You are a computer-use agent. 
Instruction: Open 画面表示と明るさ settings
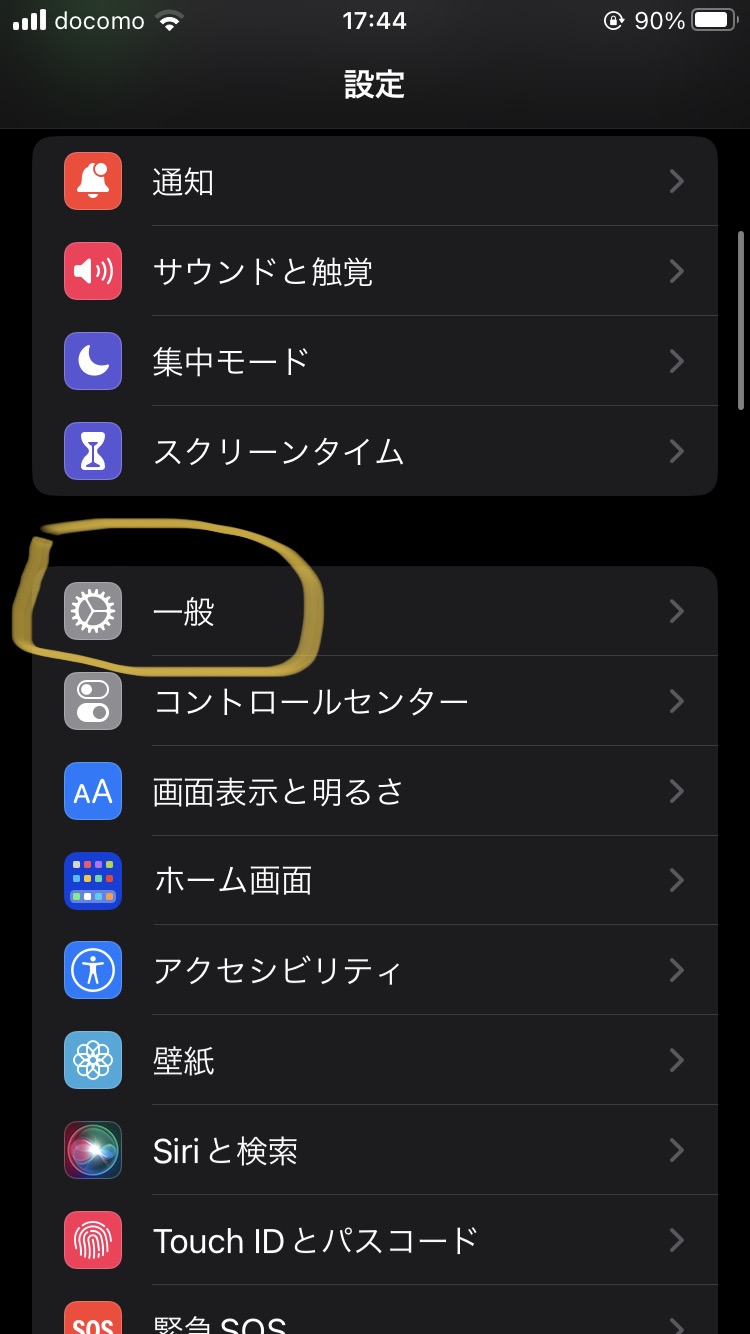(374, 791)
